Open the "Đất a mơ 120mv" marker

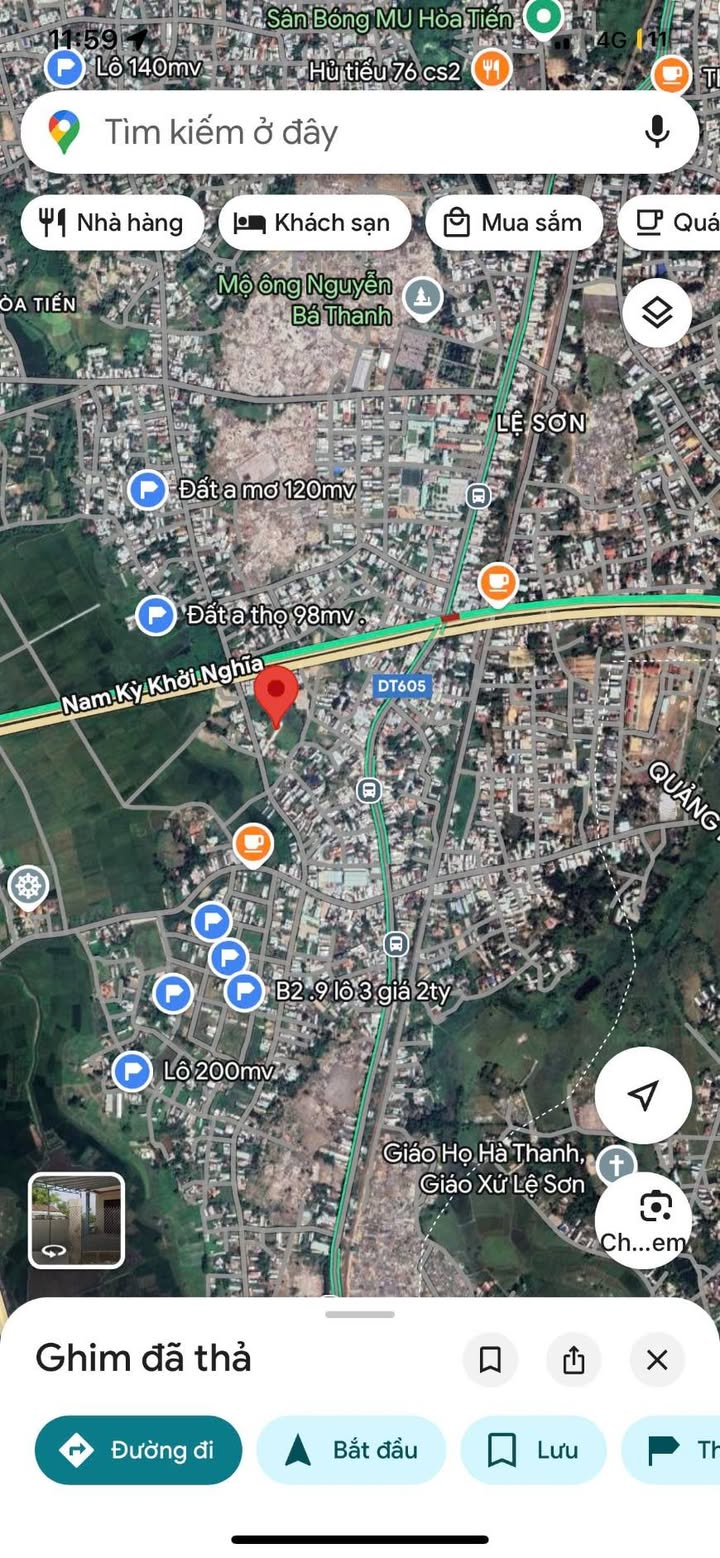pos(148,490)
